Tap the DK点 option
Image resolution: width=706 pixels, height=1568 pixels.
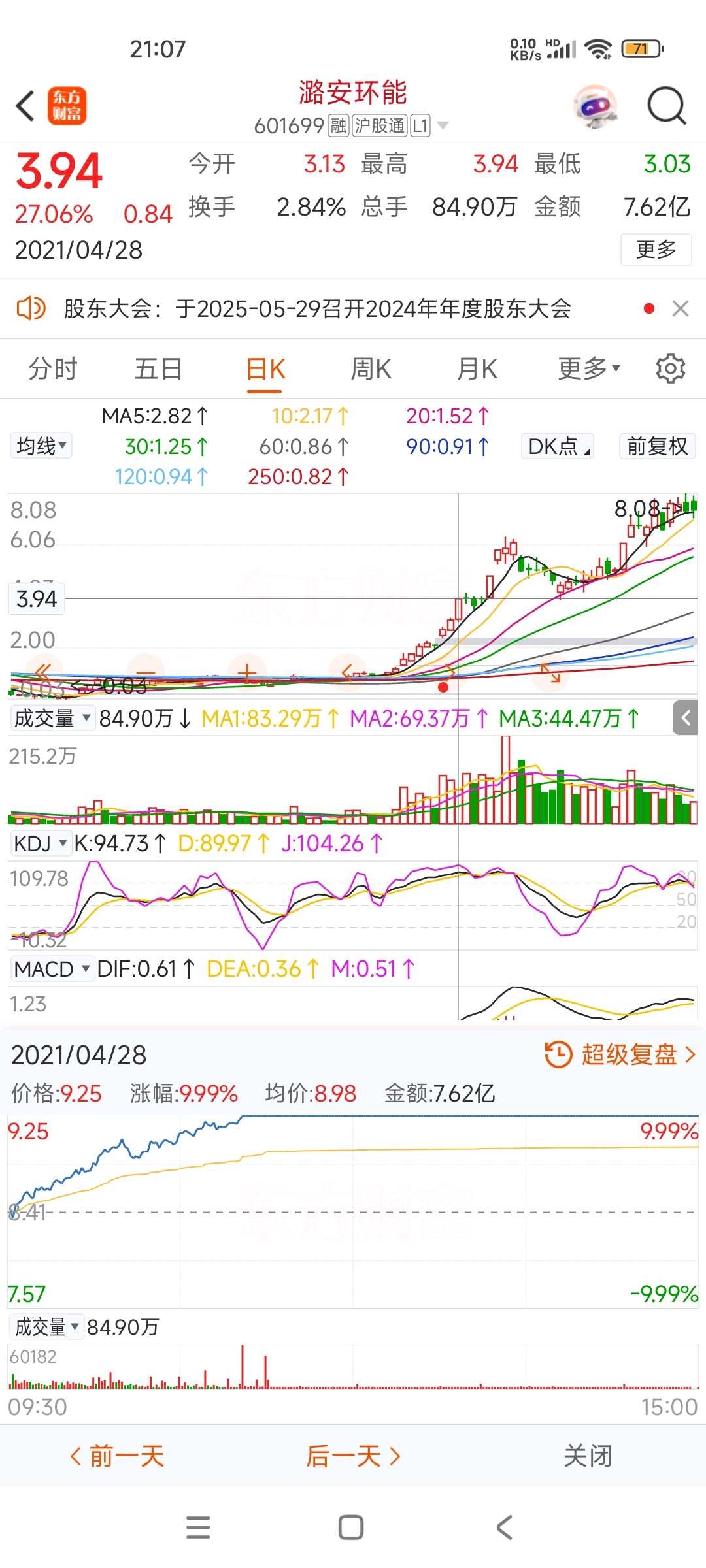(x=558, y=446)
